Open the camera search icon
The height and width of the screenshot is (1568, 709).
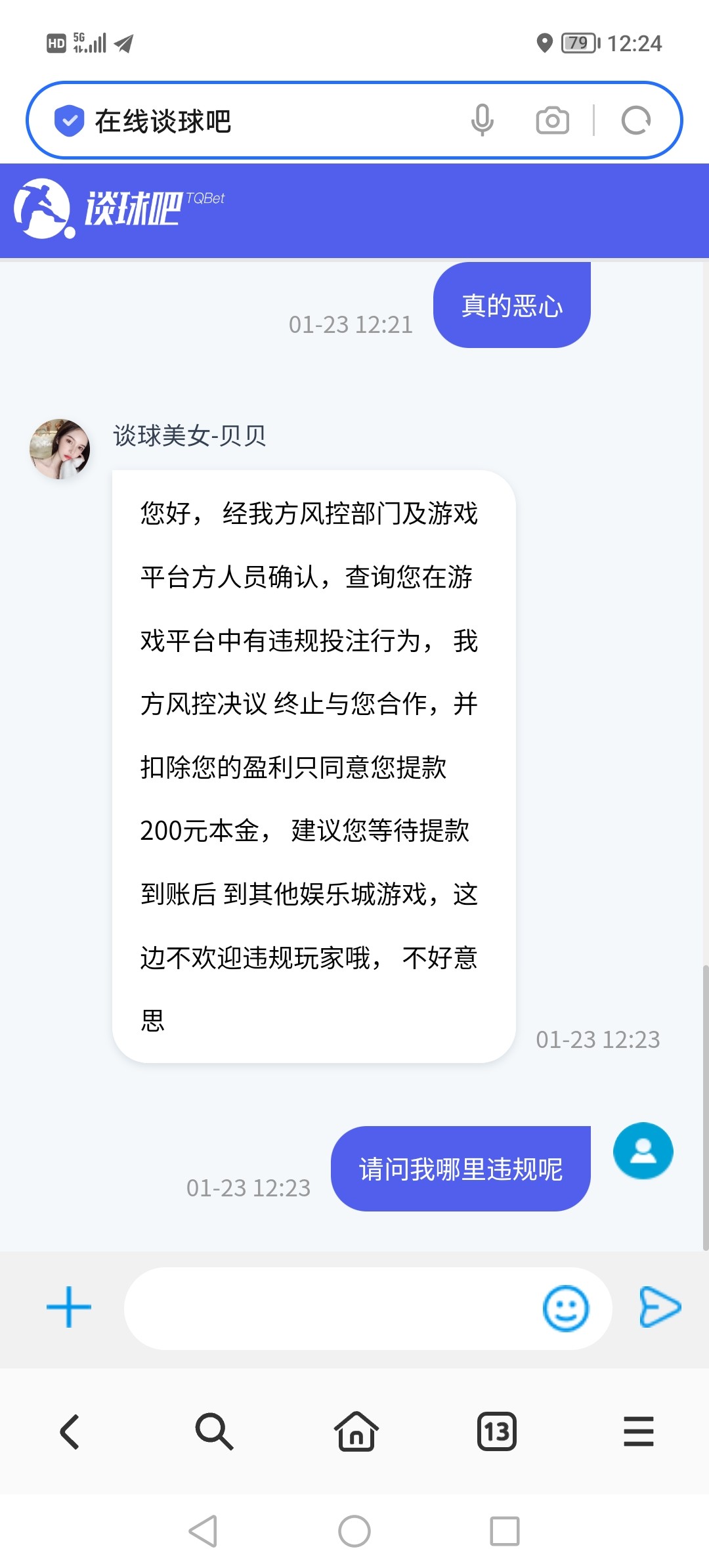coord(552,120)
